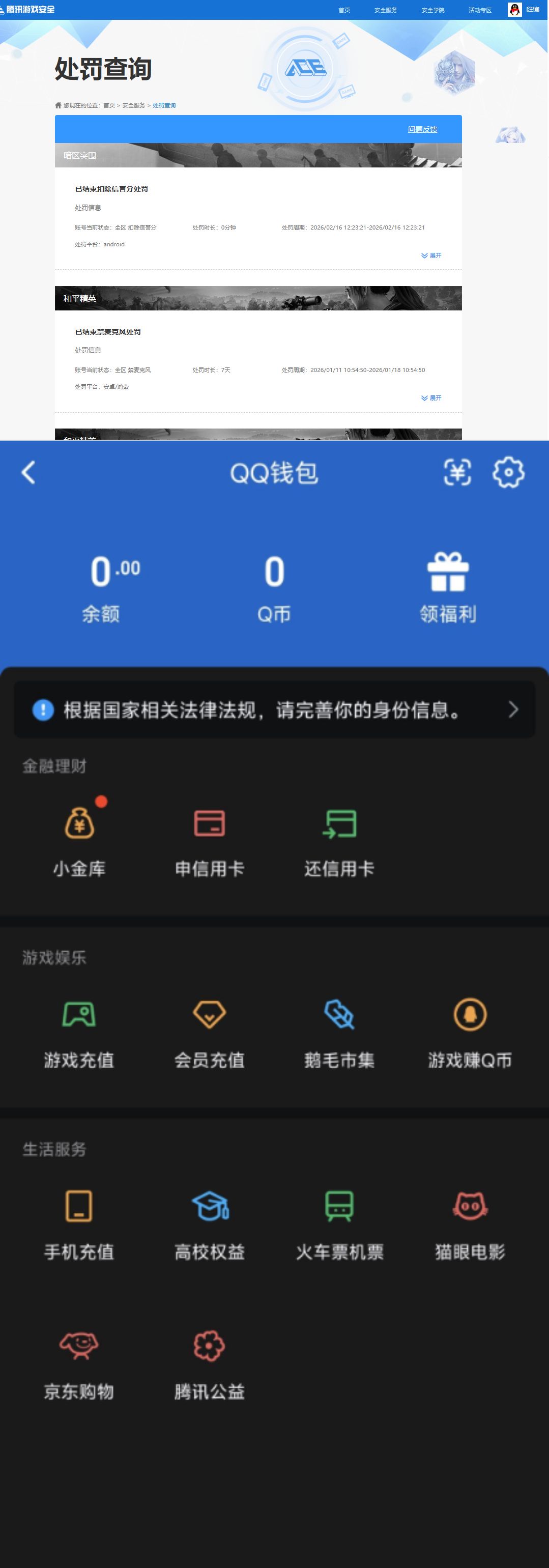Tap the identity verification notice banner

pos(275,709)
